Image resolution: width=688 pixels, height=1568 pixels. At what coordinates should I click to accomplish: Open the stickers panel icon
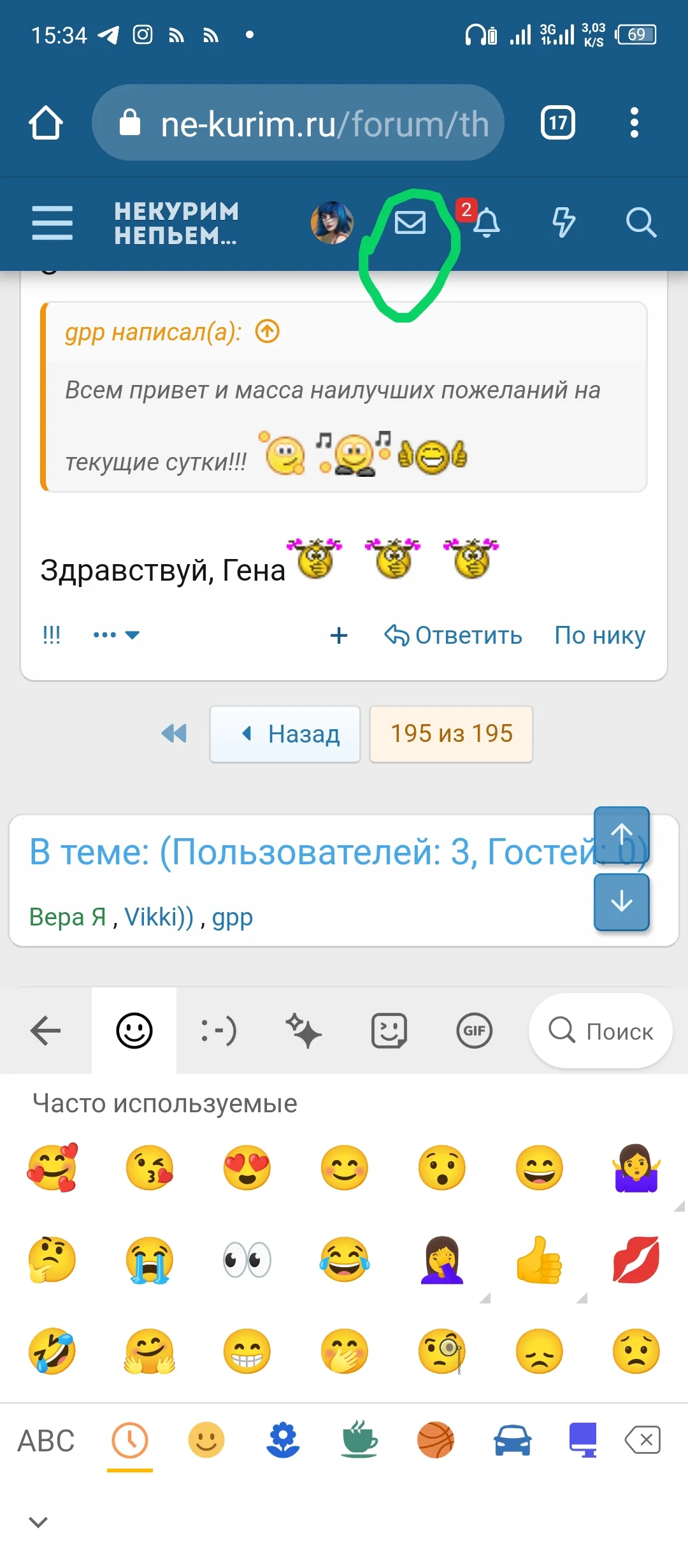click(x=389, y=1031)
